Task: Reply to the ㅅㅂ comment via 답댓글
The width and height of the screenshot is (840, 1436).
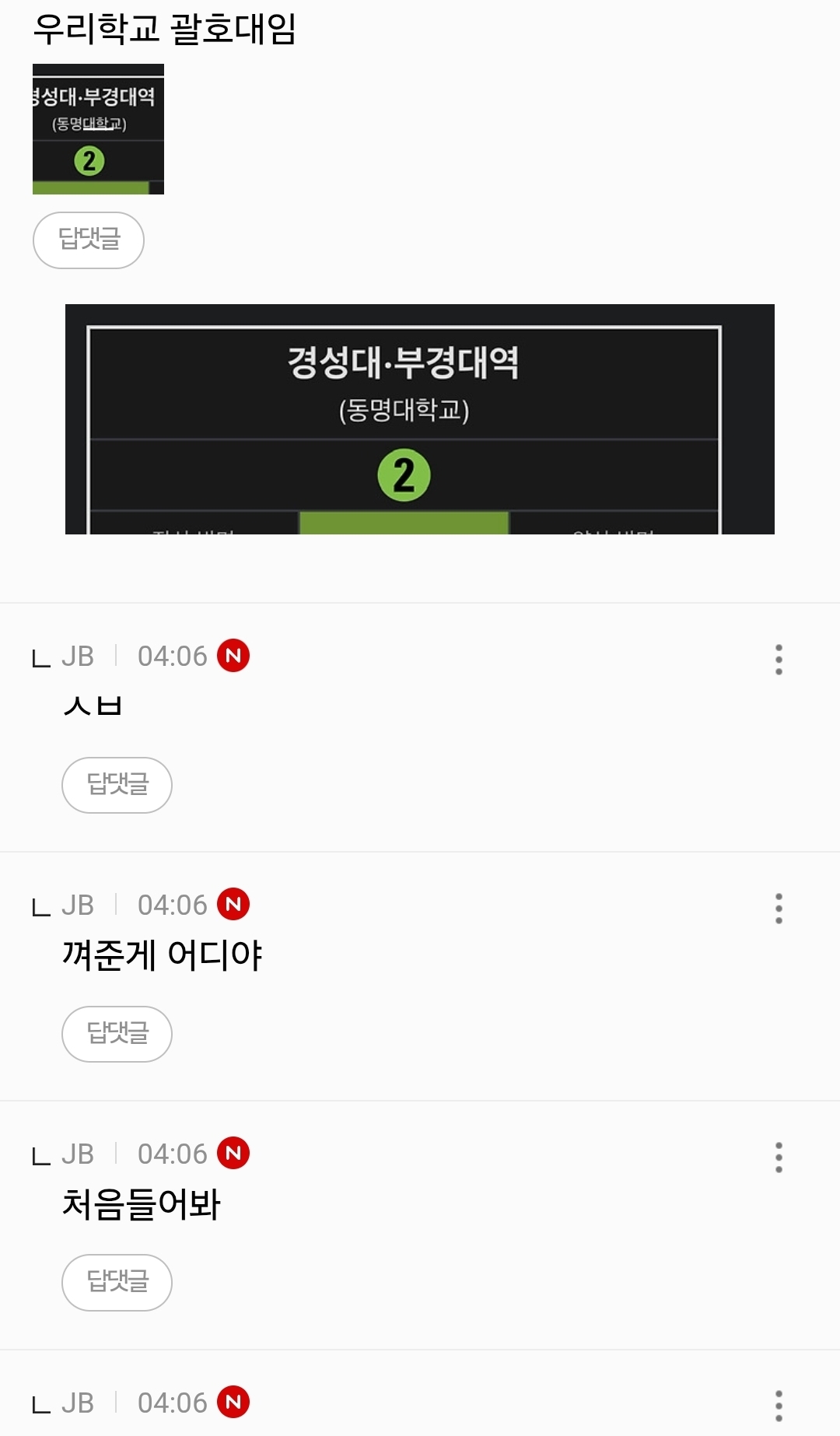Action: (x=117, y=785)
